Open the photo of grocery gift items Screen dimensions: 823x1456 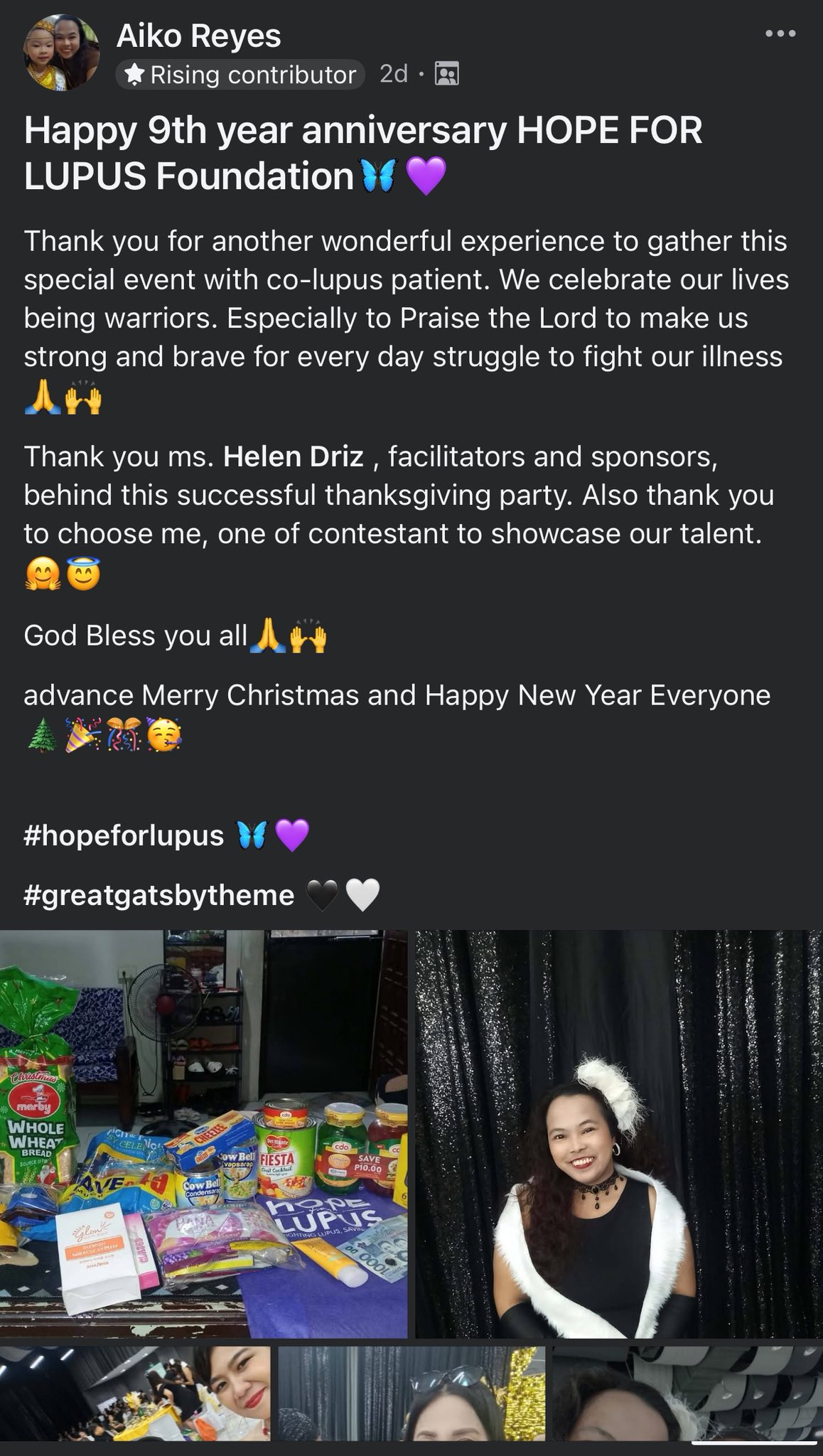coord(203,1133)
